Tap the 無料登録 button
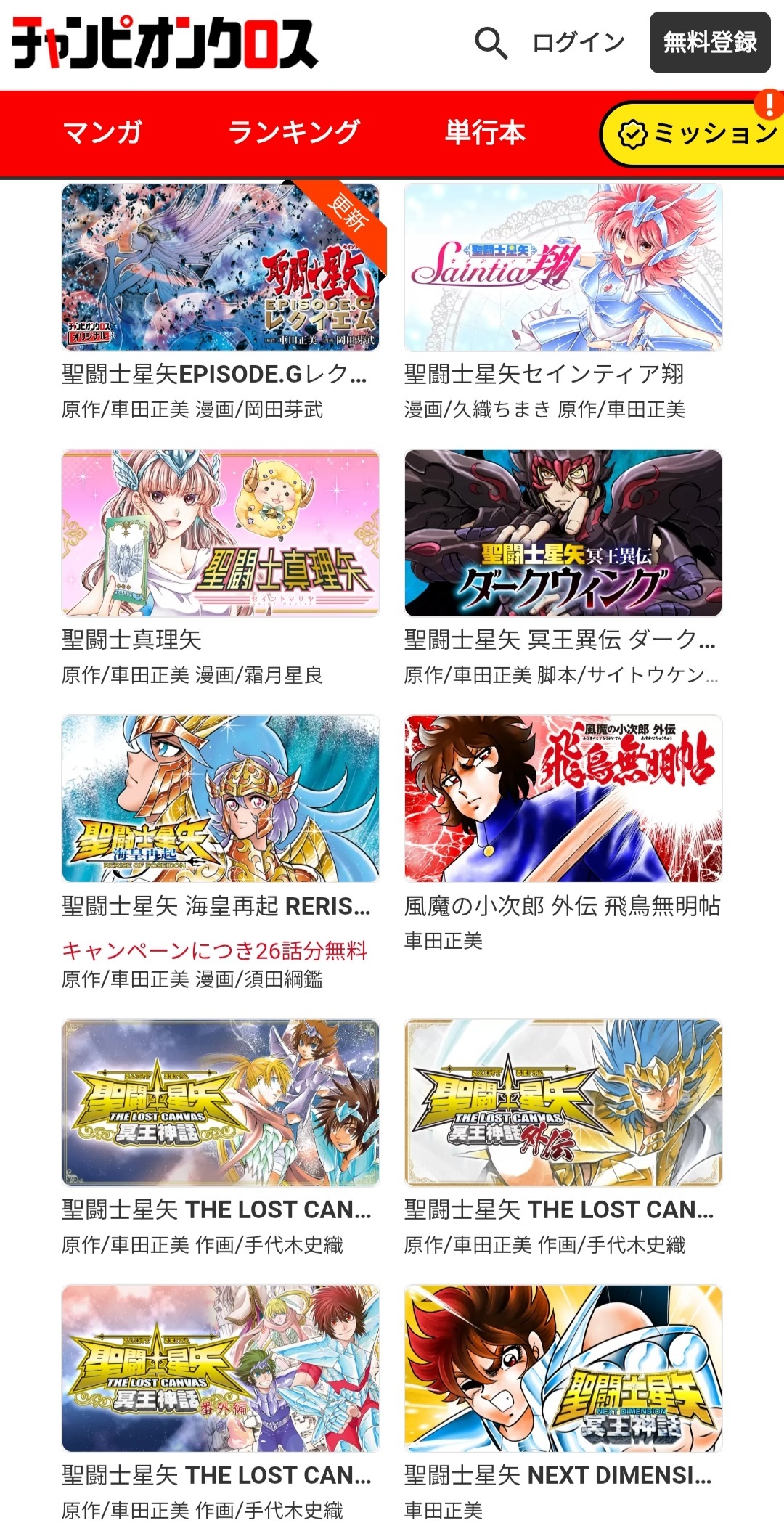784x1539 pixels. (709, 43)
